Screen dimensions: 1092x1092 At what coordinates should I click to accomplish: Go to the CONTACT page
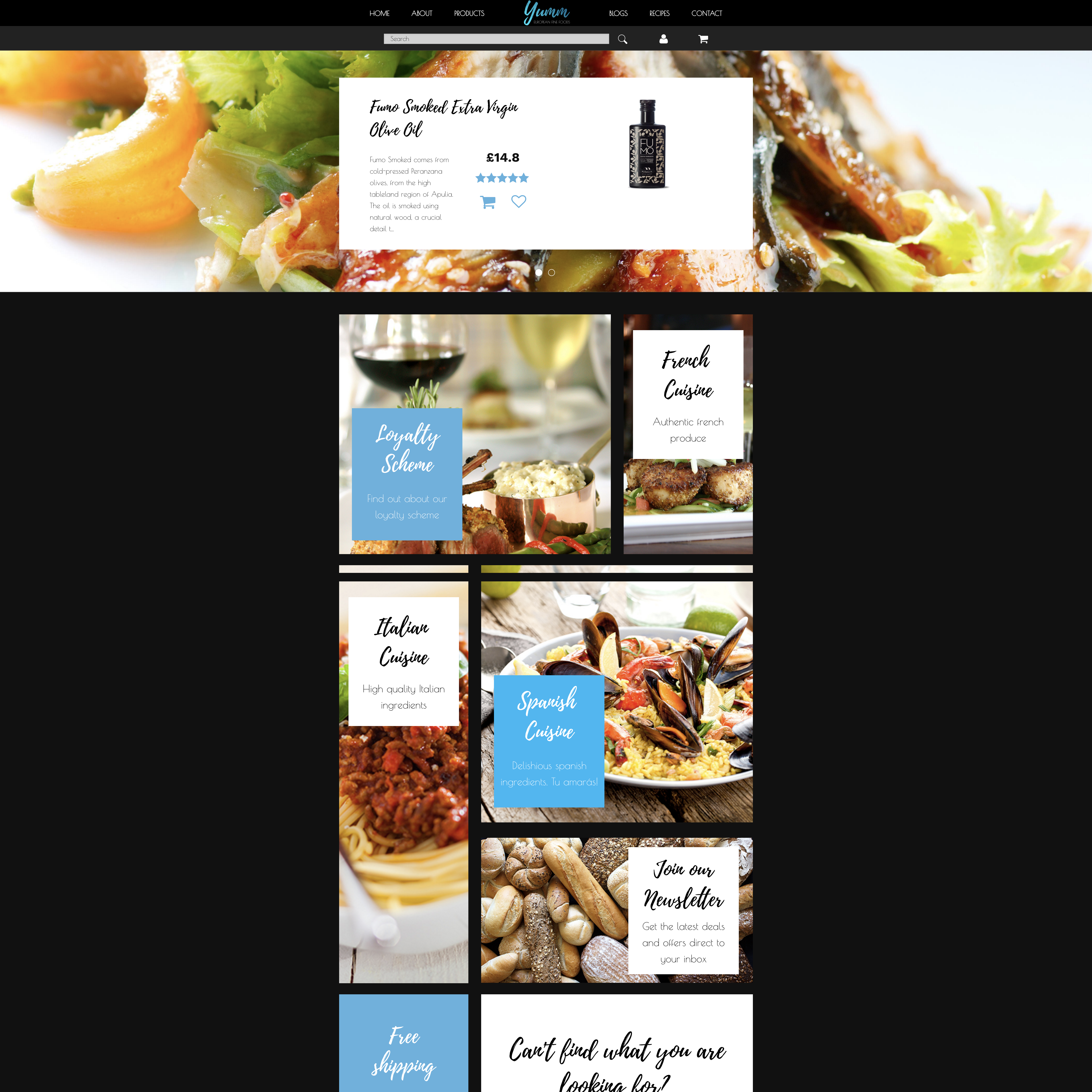pyautogui.click(x=707, y=13)
